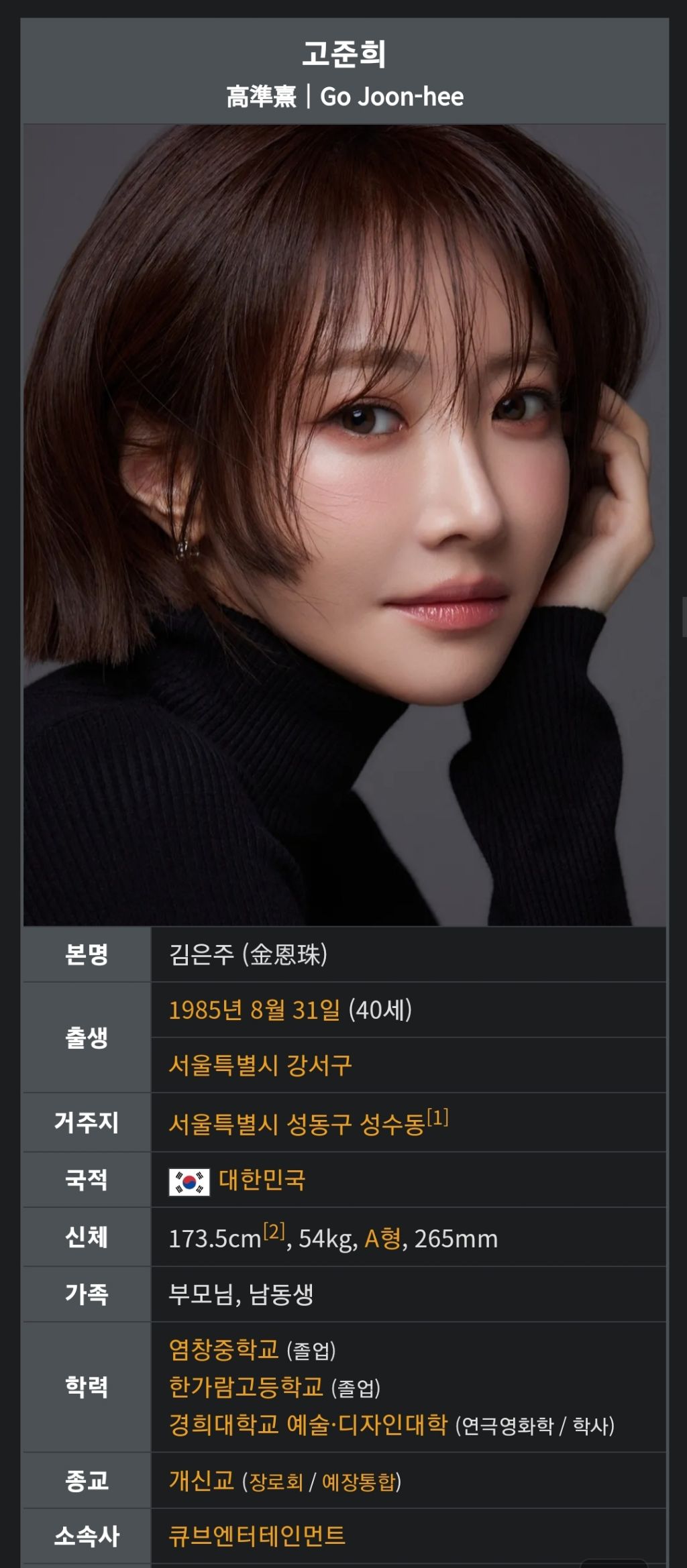Viewport: 687px width, 1568px height.
Task: Open the 큐브엔터테인먼트 agency link
Action: coord(257,1536)
